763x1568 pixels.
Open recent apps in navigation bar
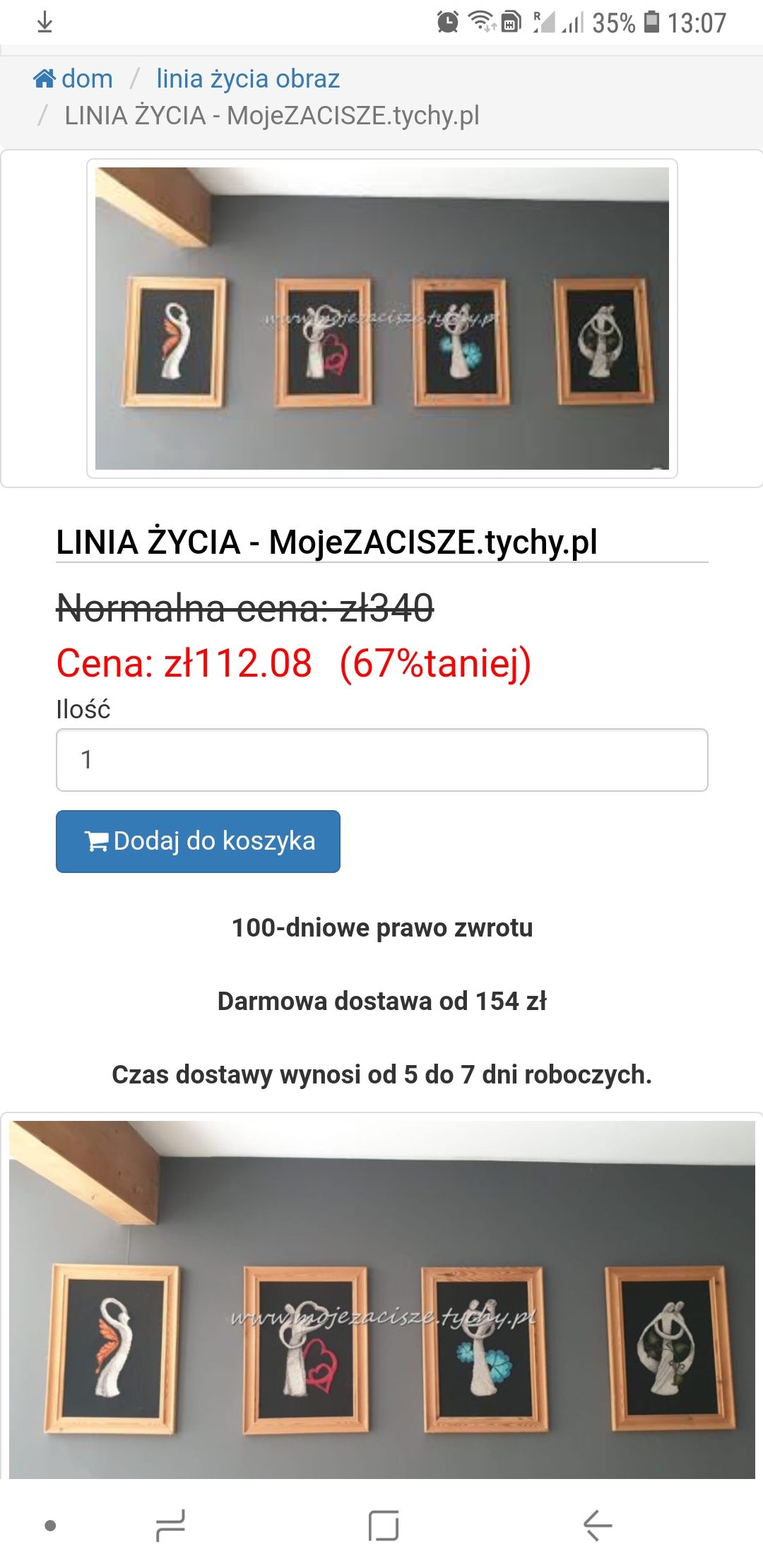click(170, 1526)
